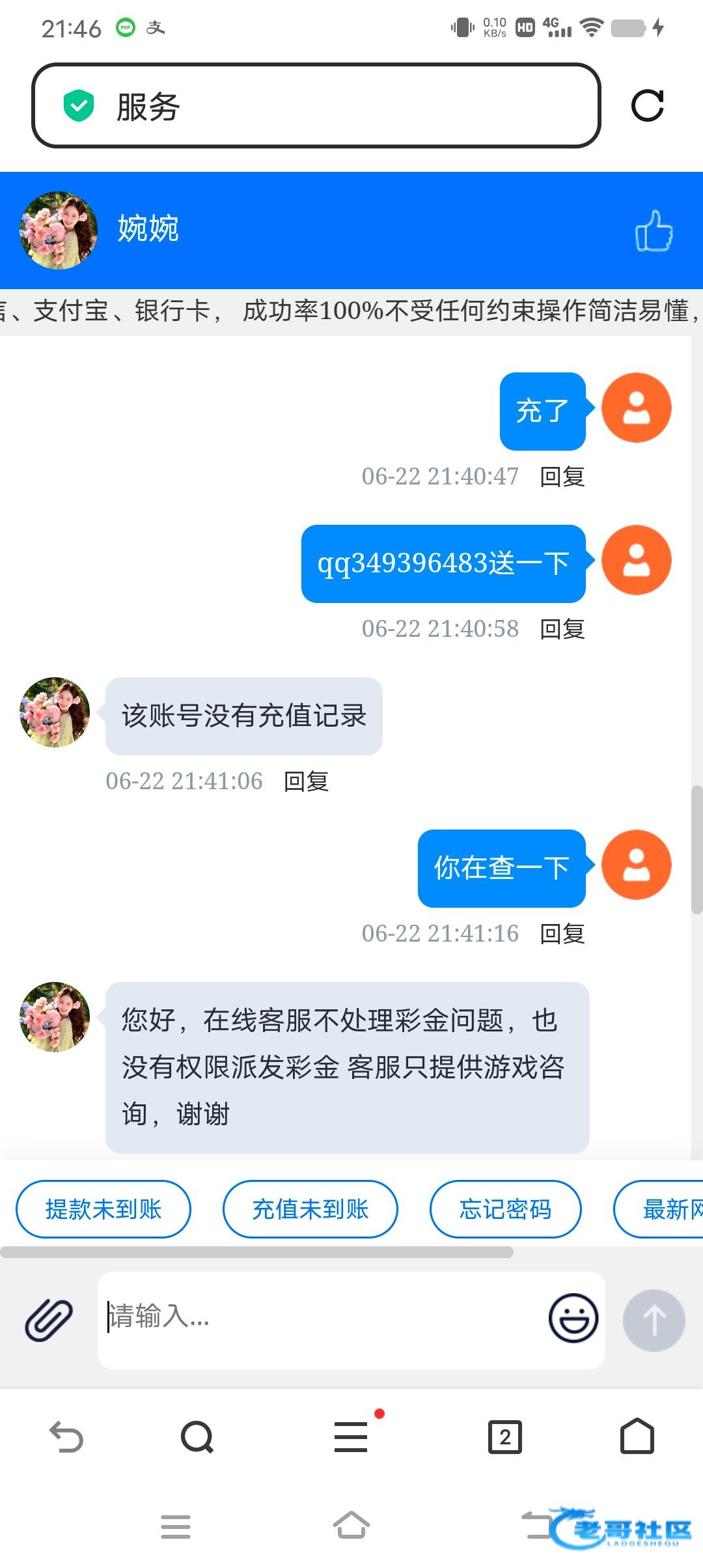
Task: Reply to the qq349396483送一下 message
Action: [x=562, y=629]
